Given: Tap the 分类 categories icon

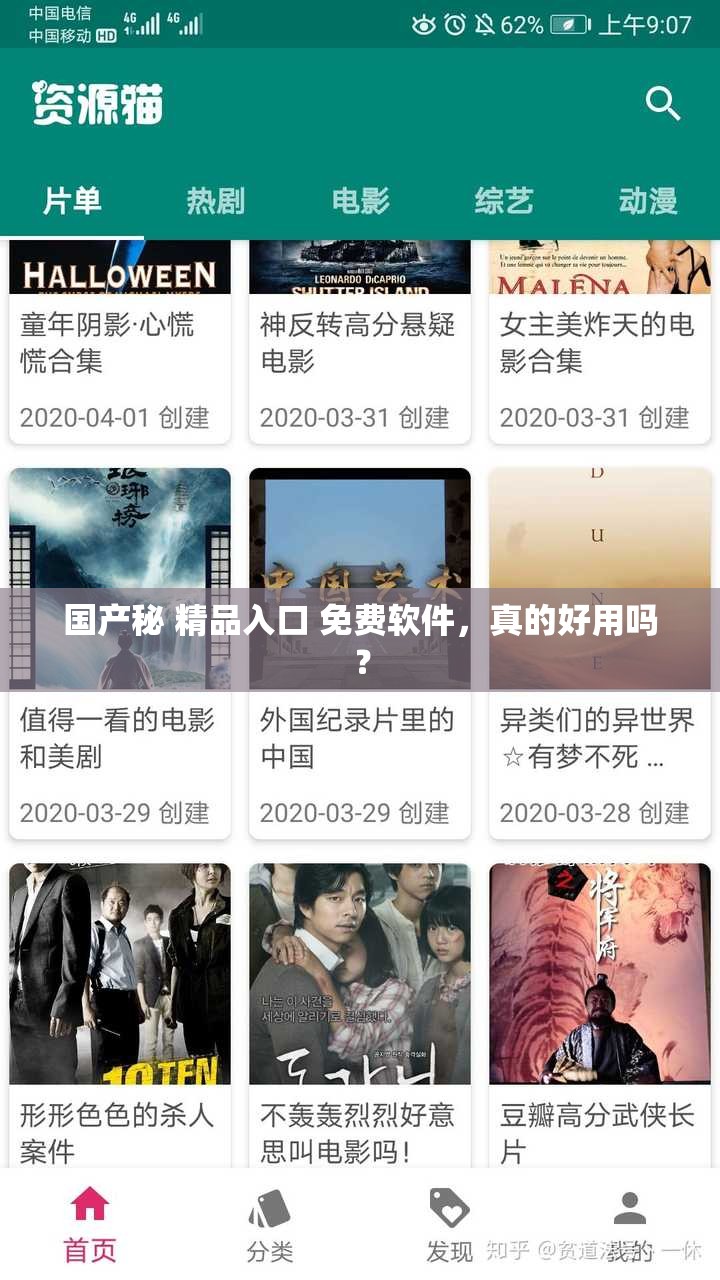Looking at the screenshot, I should (270, 1208).
